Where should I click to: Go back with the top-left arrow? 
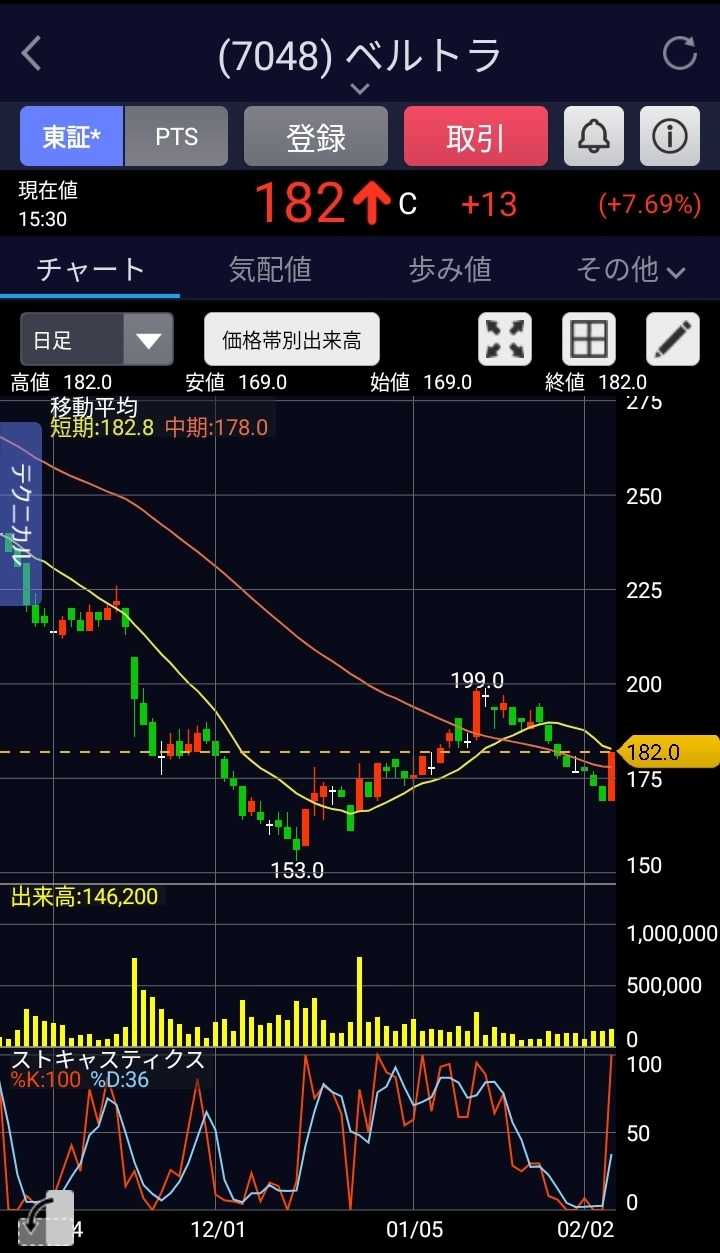tap(32, 53)
